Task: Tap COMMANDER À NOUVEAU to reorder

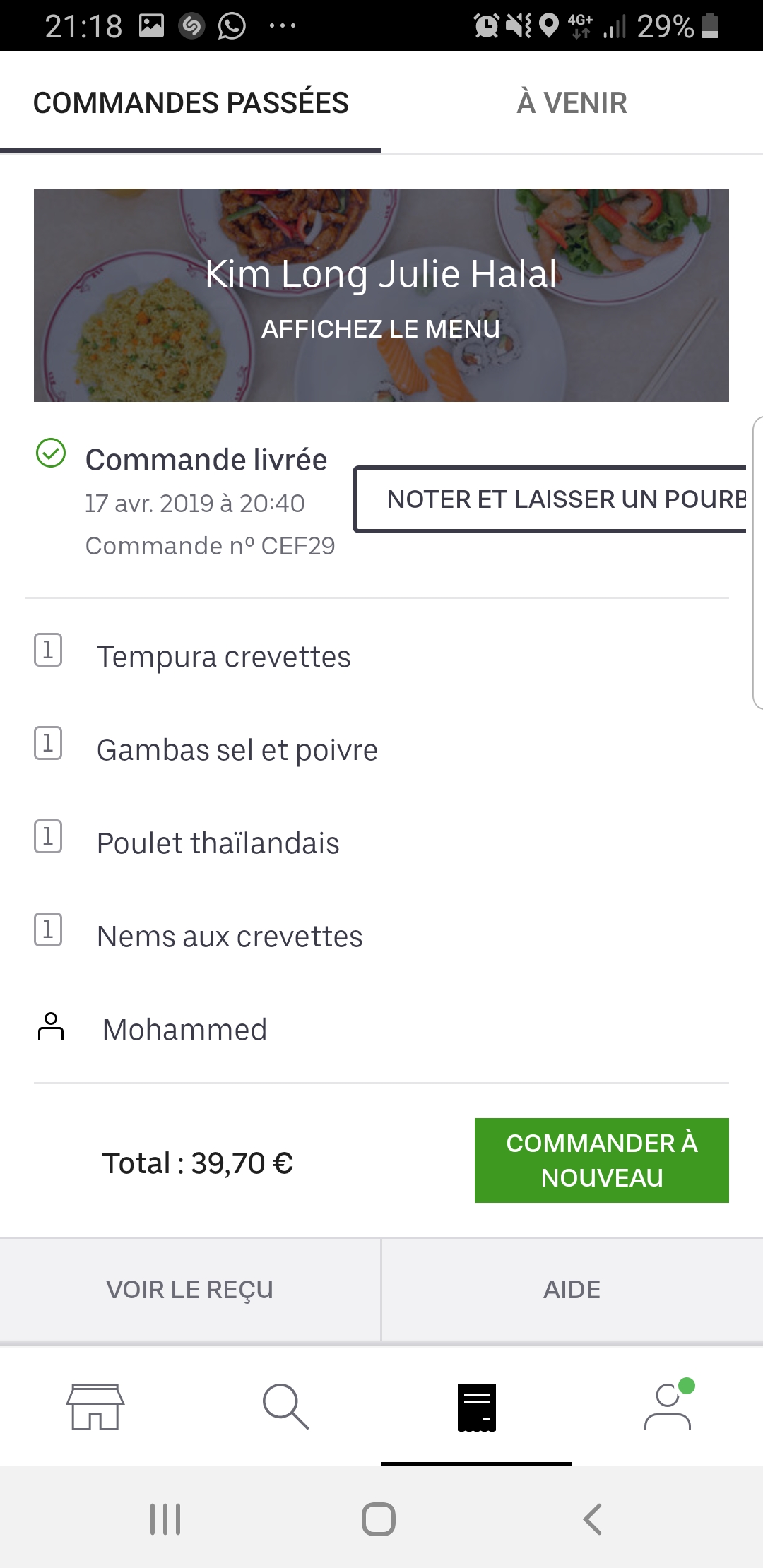Action: [x=601, y=1160]
